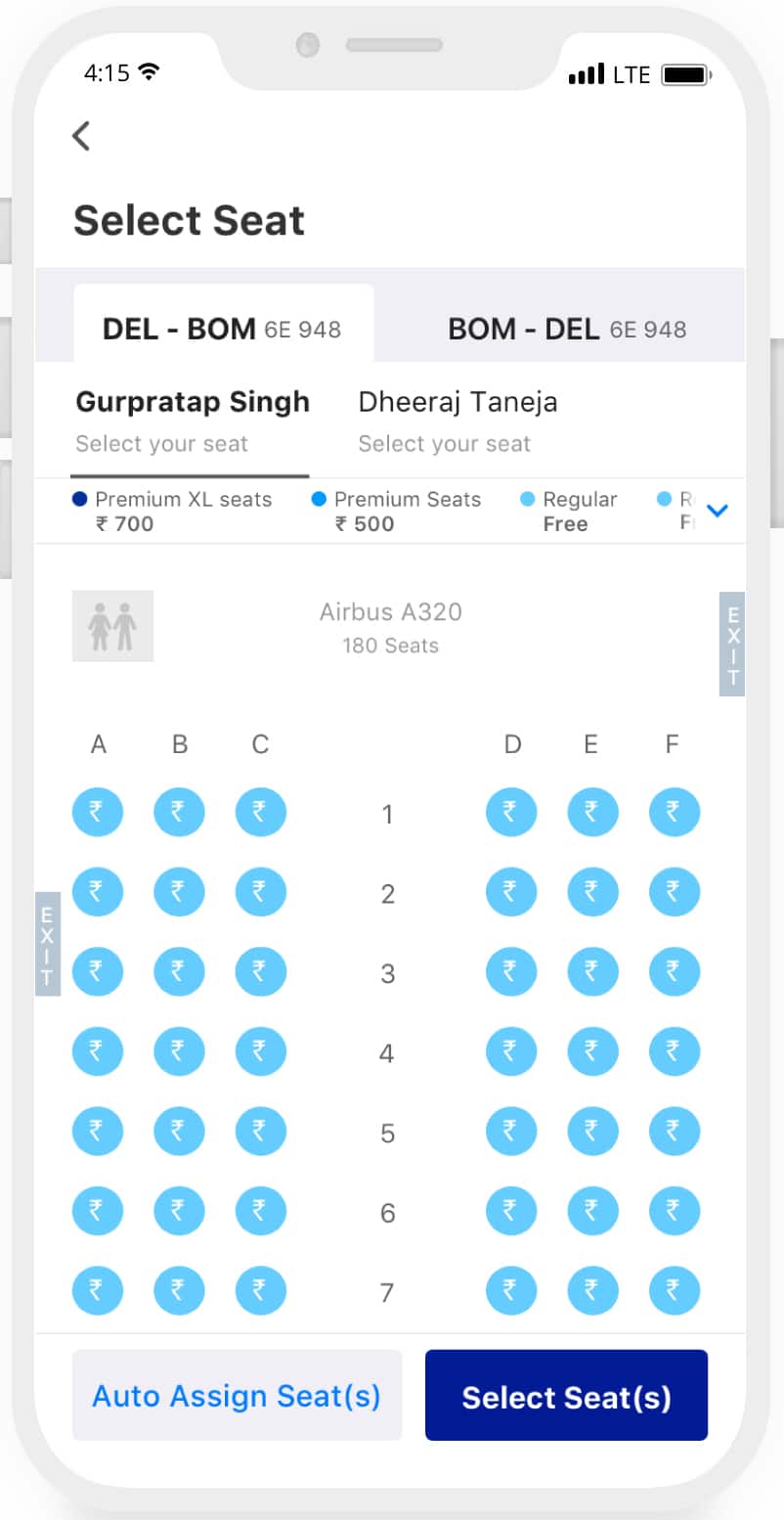Pick seat 7F

point(675,1290)
